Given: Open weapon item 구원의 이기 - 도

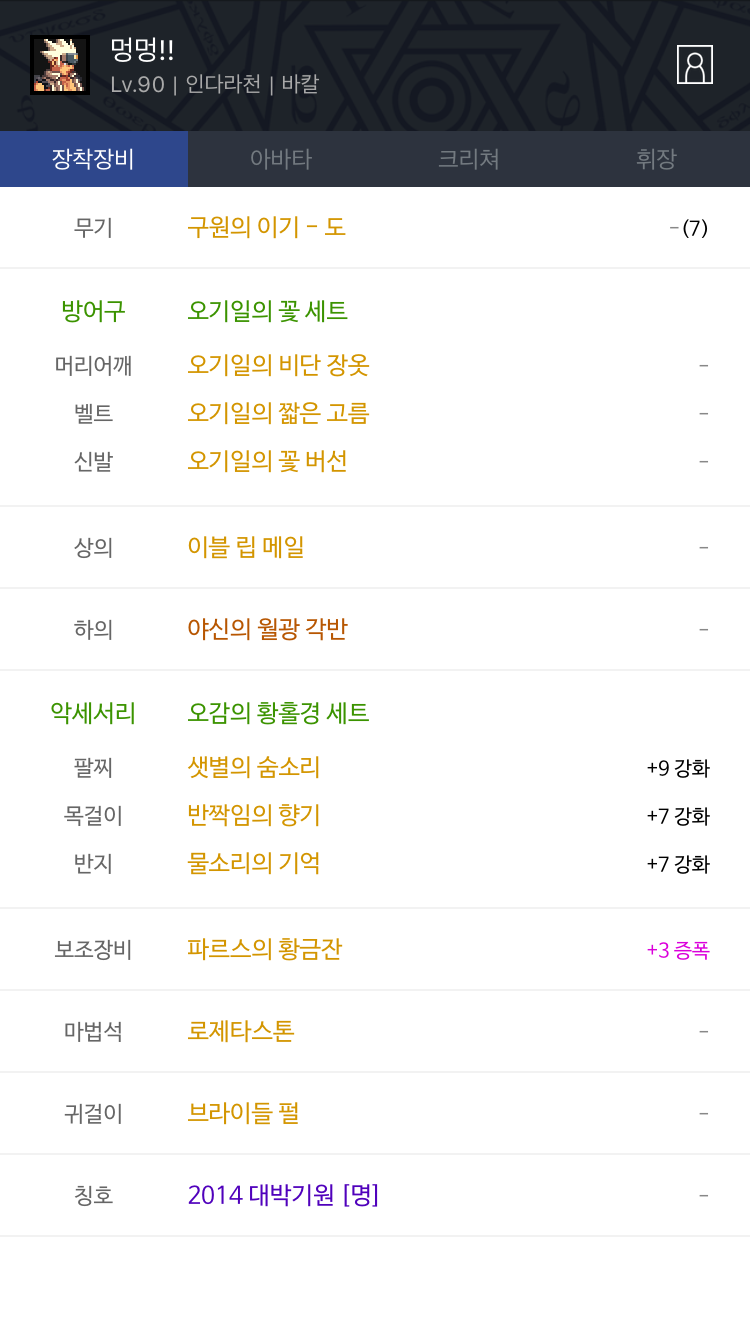Looking at the screenshot, I should (267, 227).
